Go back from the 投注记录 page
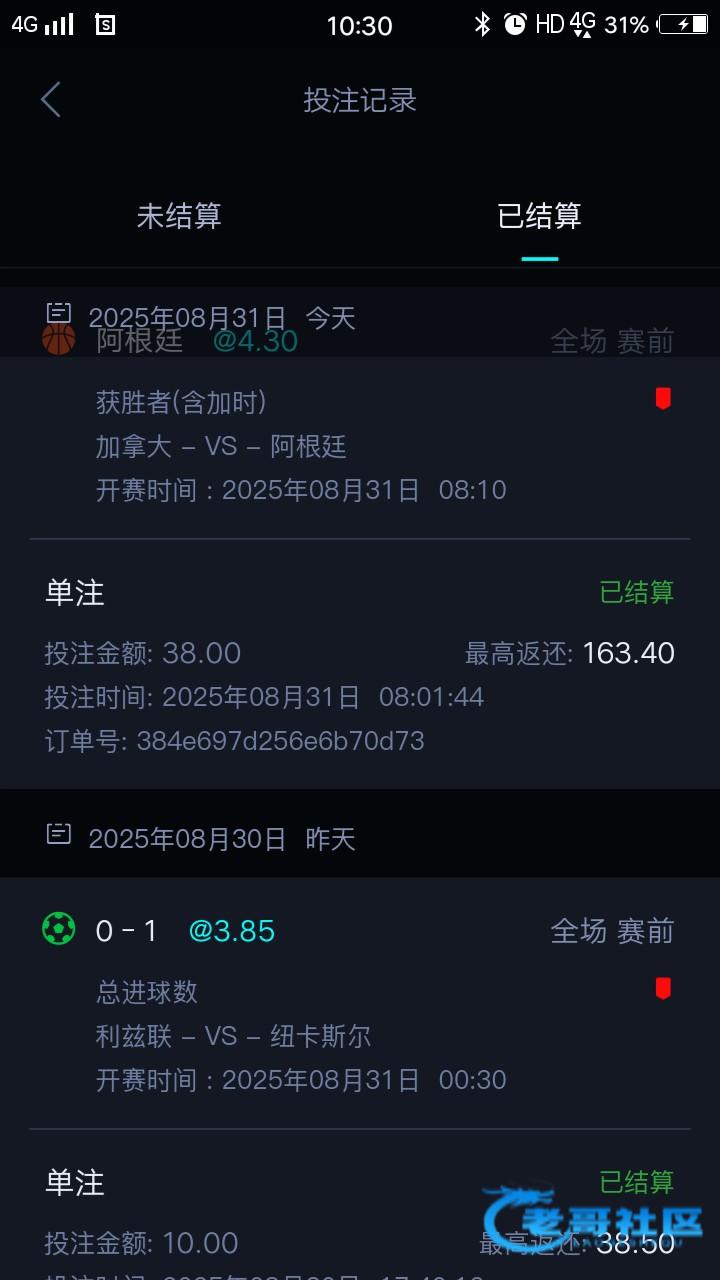 click(x=51, y=100)
